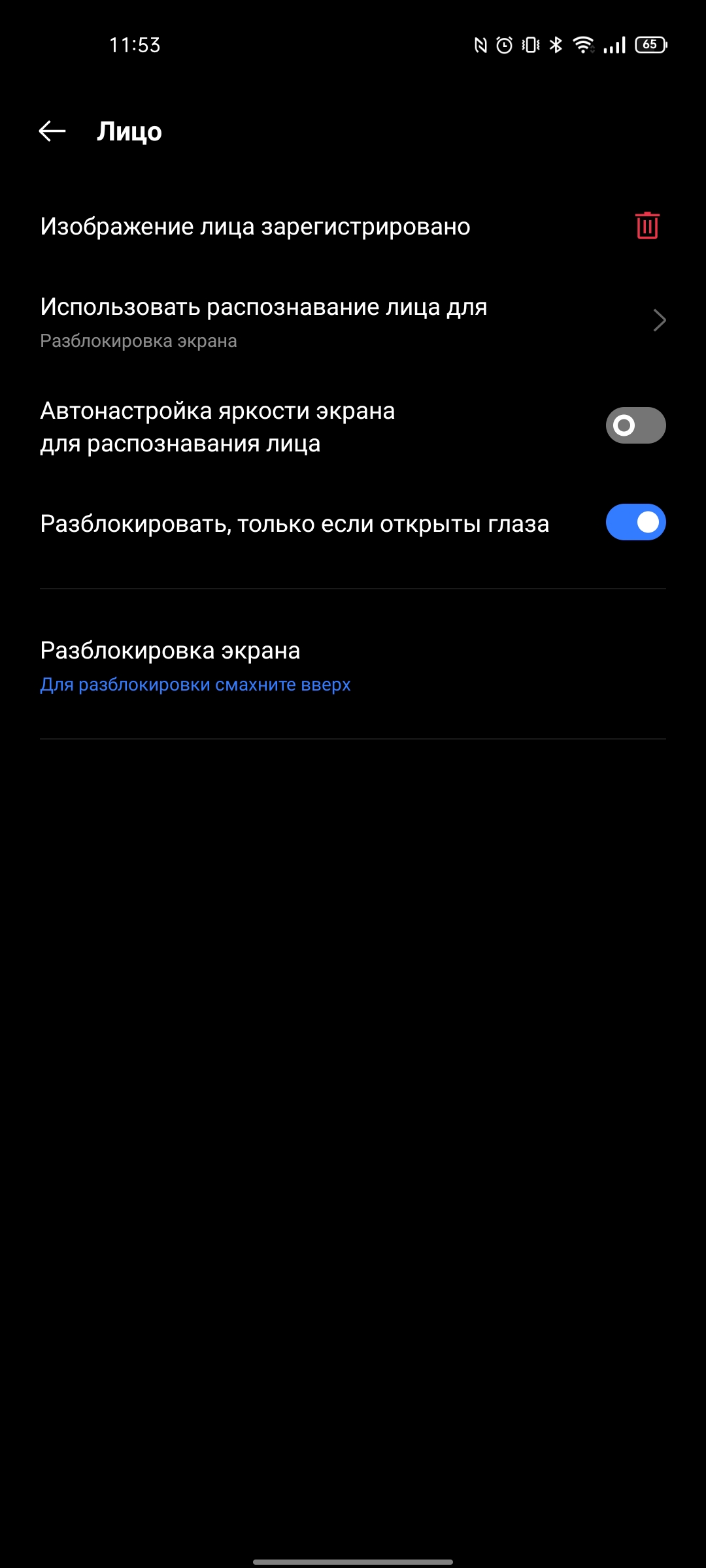Disable Разблокировать, только если открыты глаза
The height and width of the screenshot is (1568, 706).
pyautogui.click(x=635, y=523)
